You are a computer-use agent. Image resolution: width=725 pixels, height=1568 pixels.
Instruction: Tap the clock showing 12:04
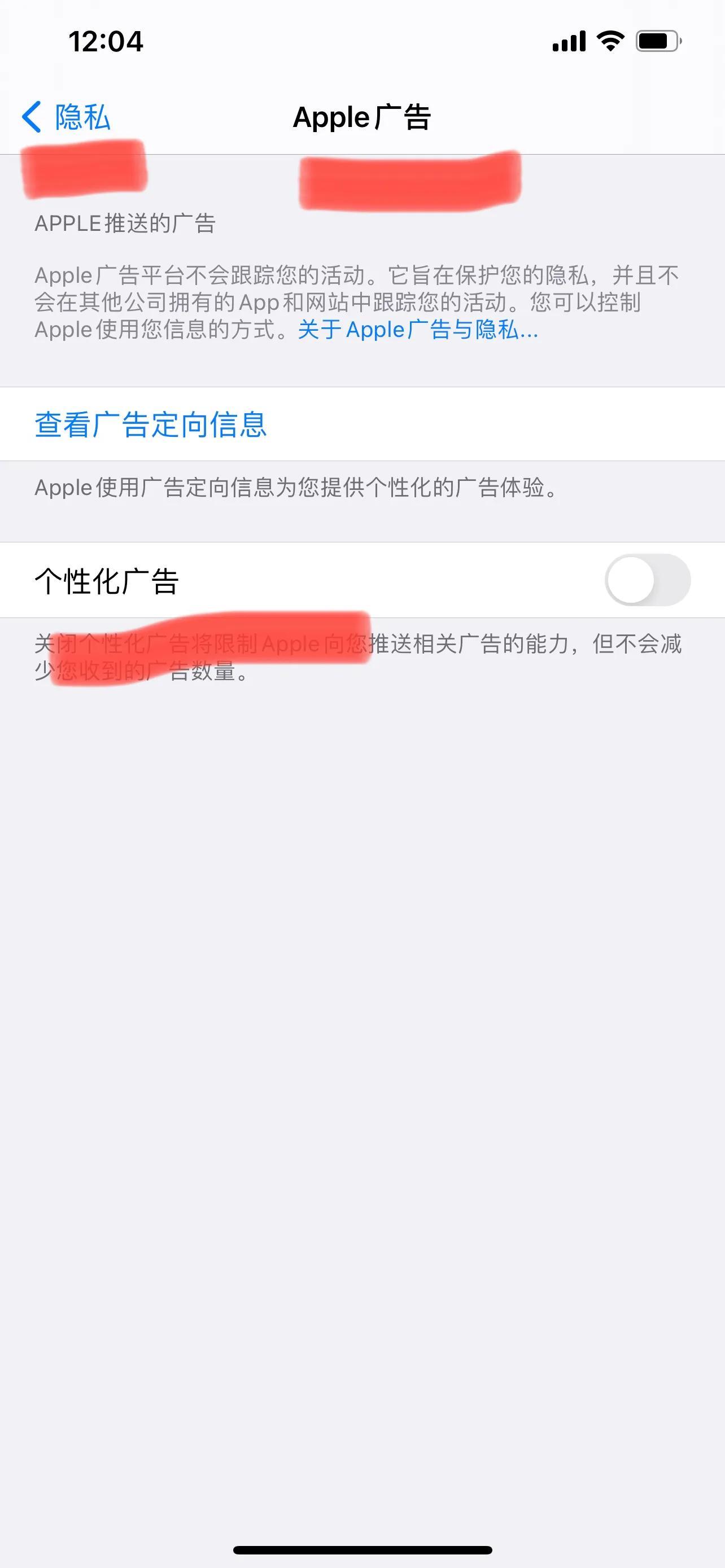(x=107, y=41)
